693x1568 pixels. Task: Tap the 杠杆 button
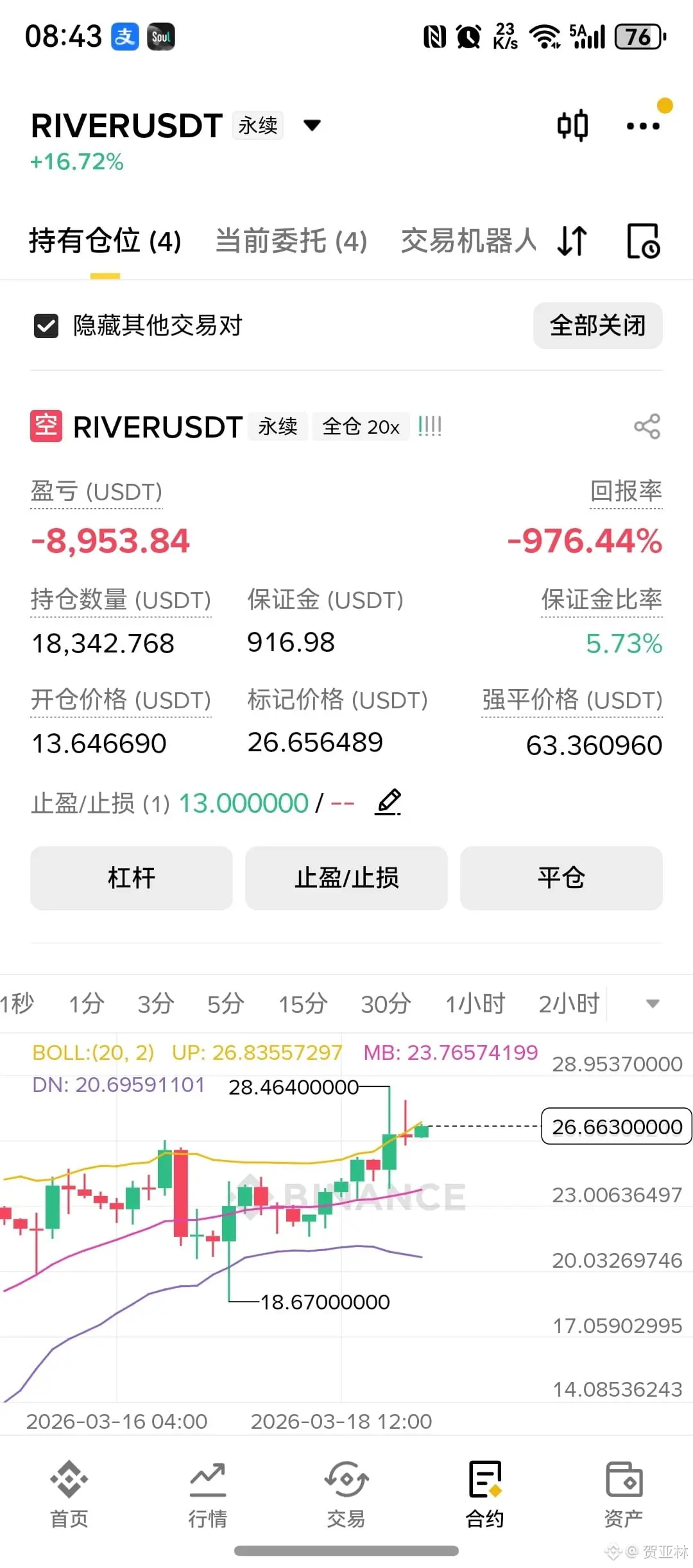point(132,878)
